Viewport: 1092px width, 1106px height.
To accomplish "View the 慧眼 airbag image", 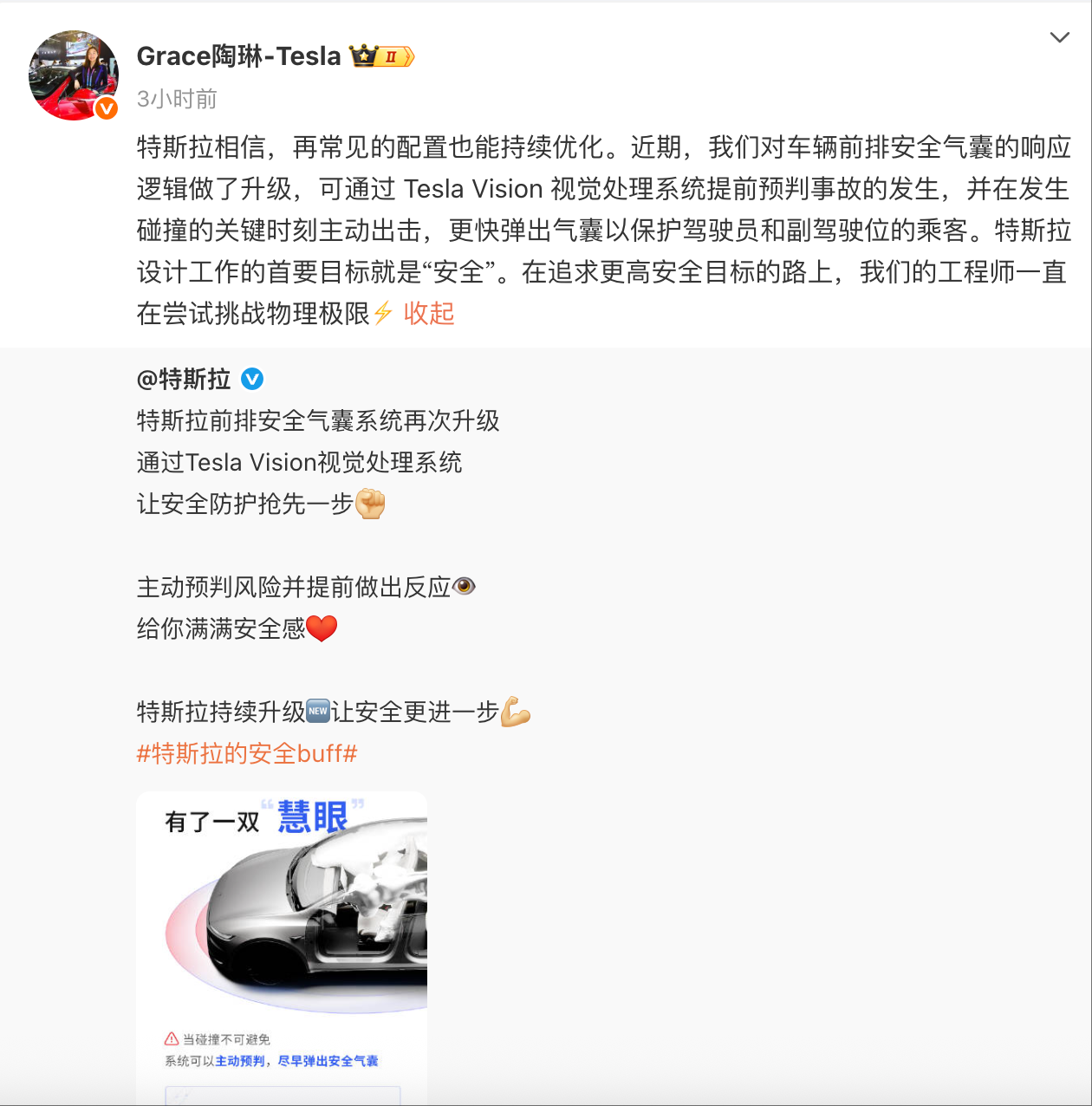I will [x=282, y=945].
